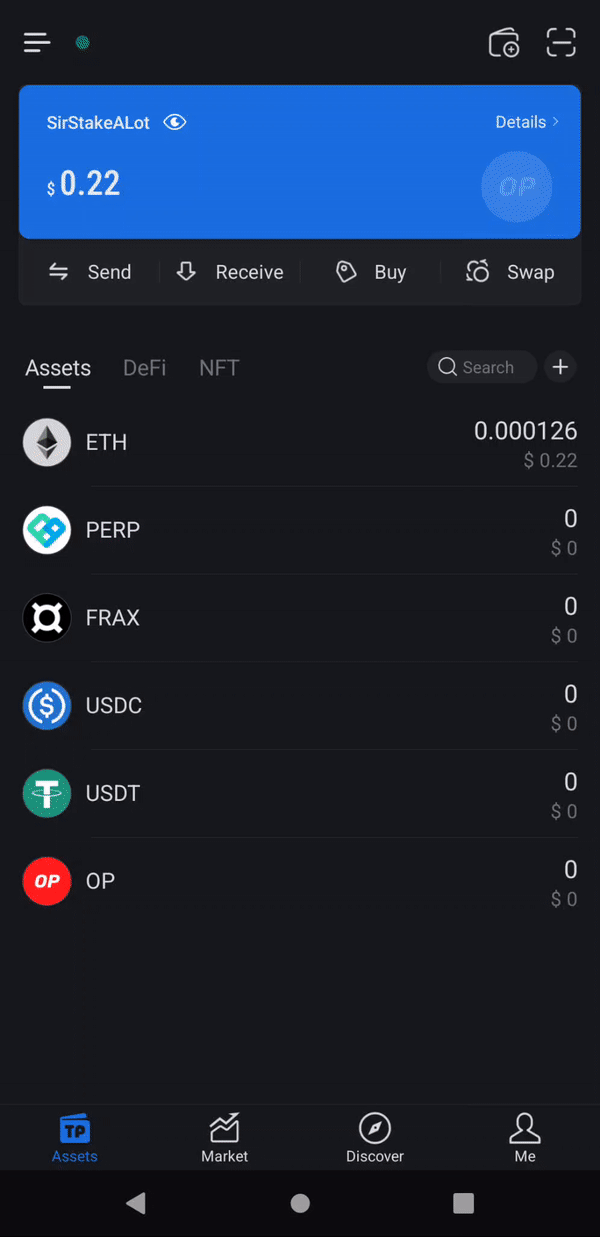The height and width of the screenshot is (1237, 600).
Task: Add a token with the plus icon
Action: (x=561, y=367)
